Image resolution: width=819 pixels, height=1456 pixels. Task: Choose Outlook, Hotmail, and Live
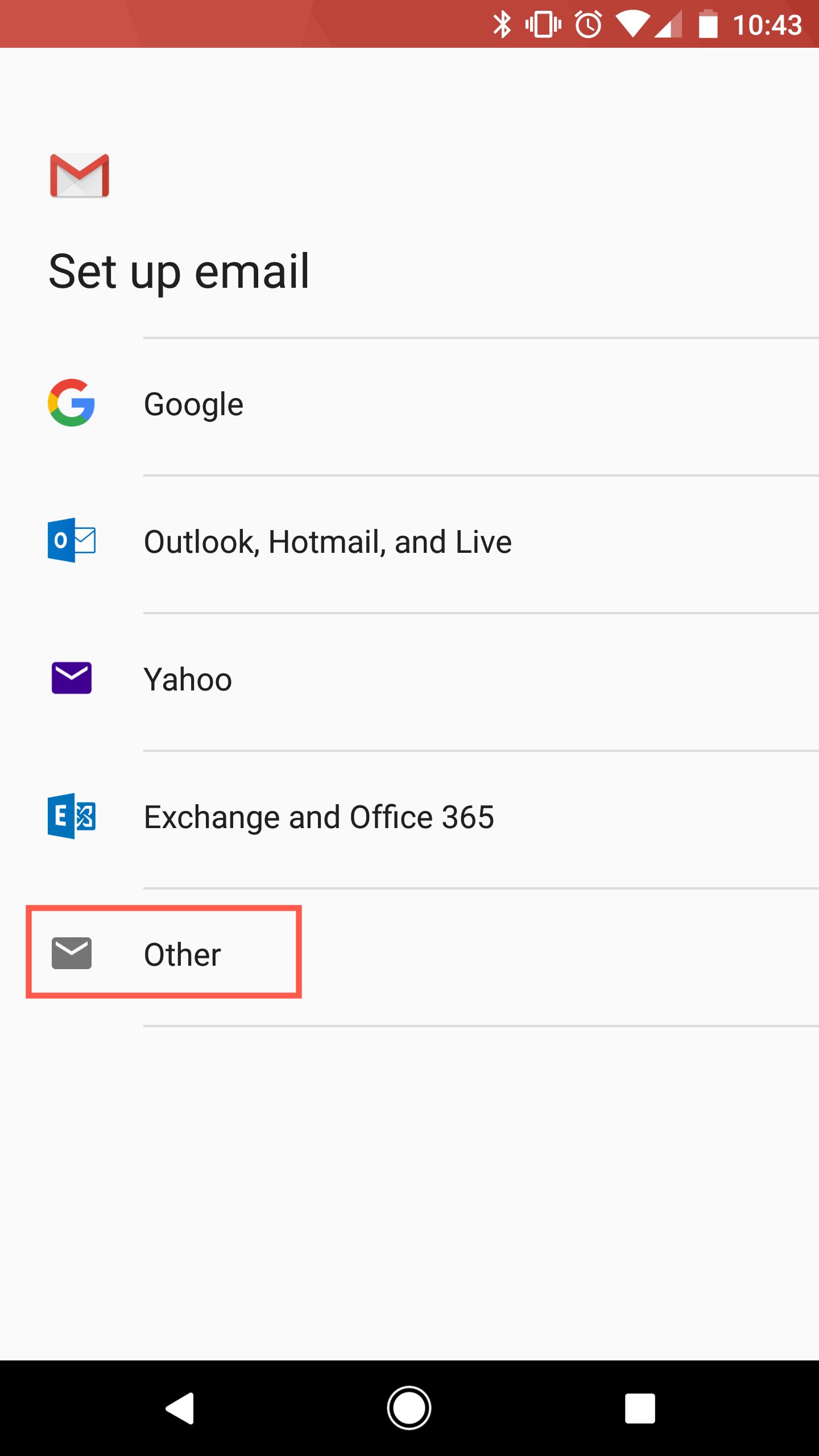409,544
